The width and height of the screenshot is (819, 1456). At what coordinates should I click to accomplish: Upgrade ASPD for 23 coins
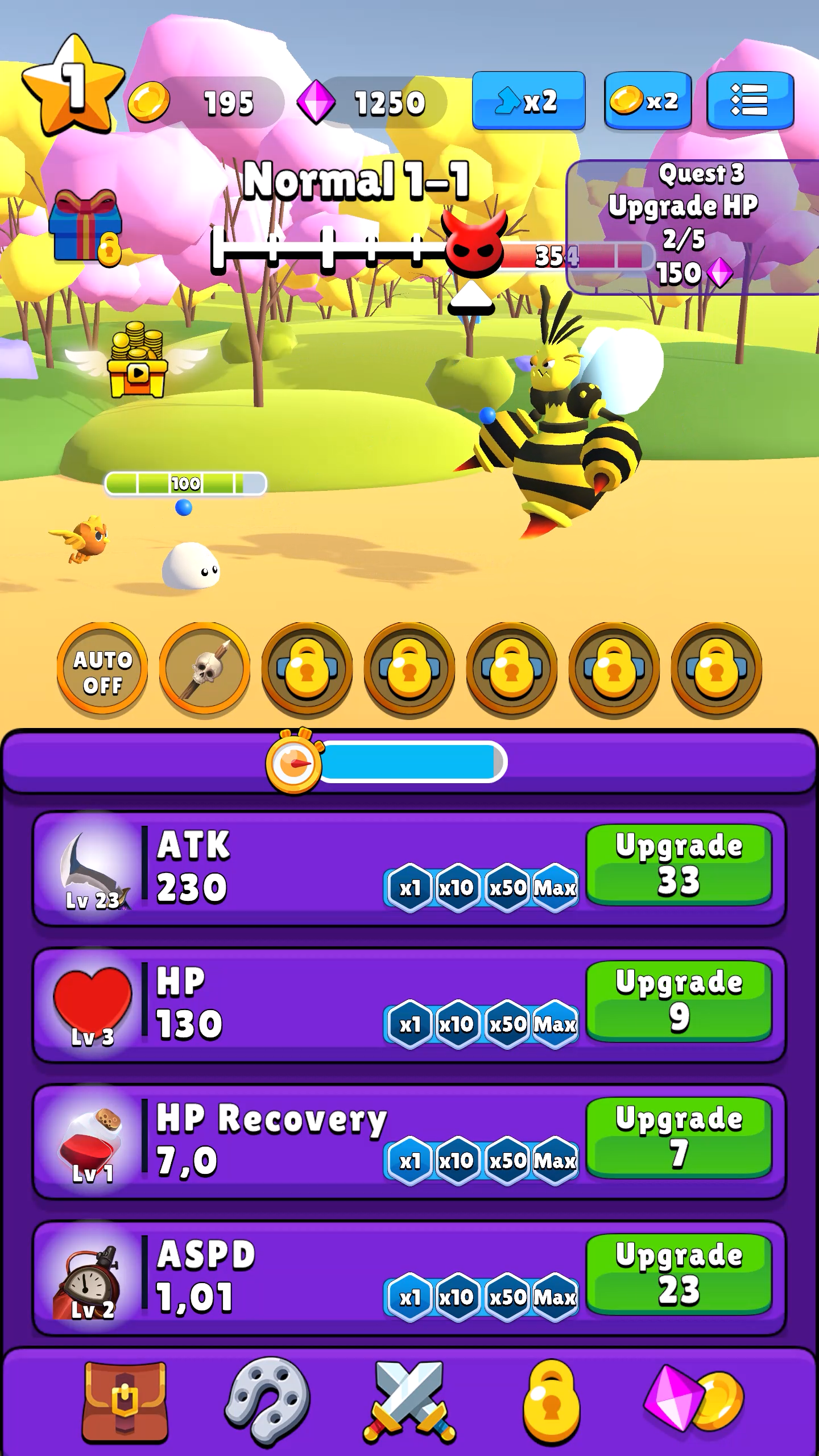679,1274
